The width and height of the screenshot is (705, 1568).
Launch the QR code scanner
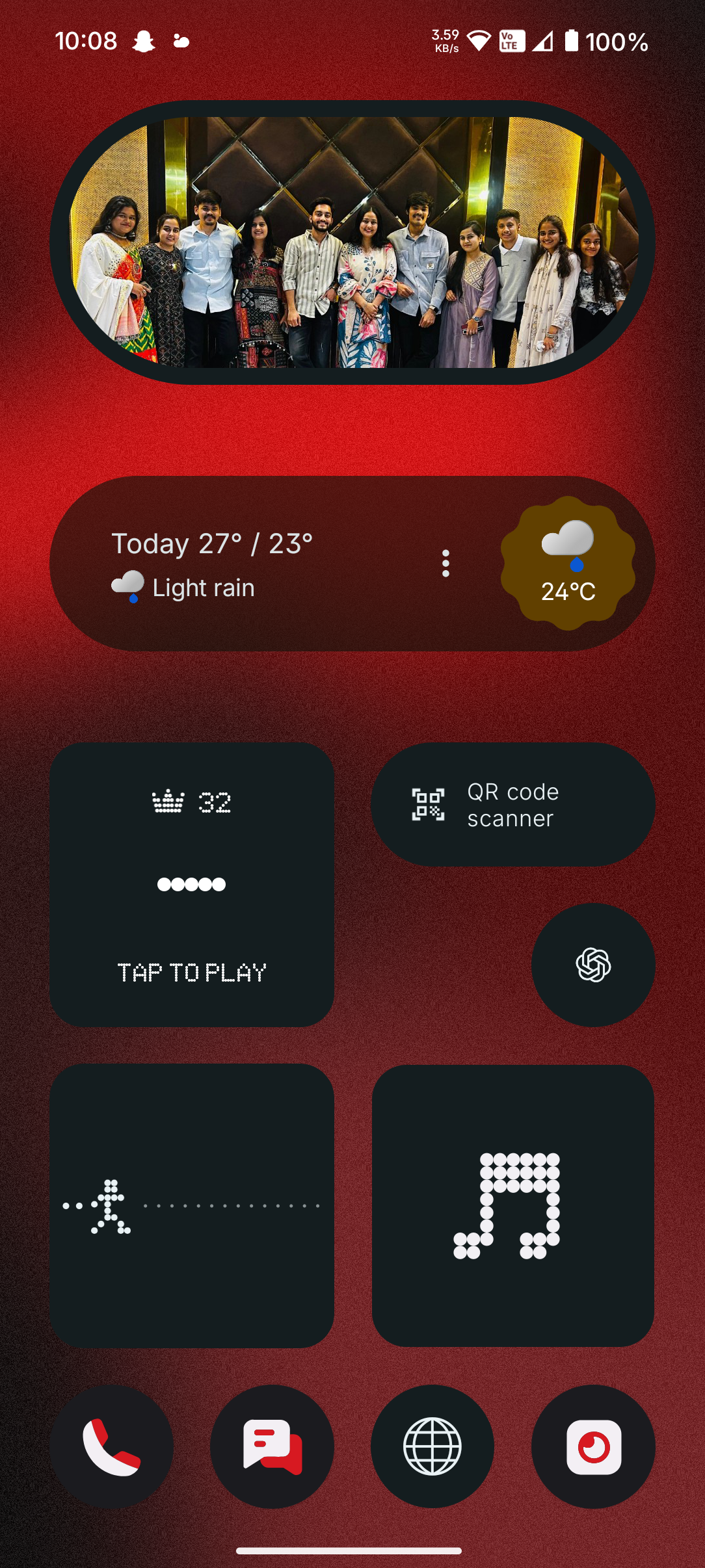512,805
